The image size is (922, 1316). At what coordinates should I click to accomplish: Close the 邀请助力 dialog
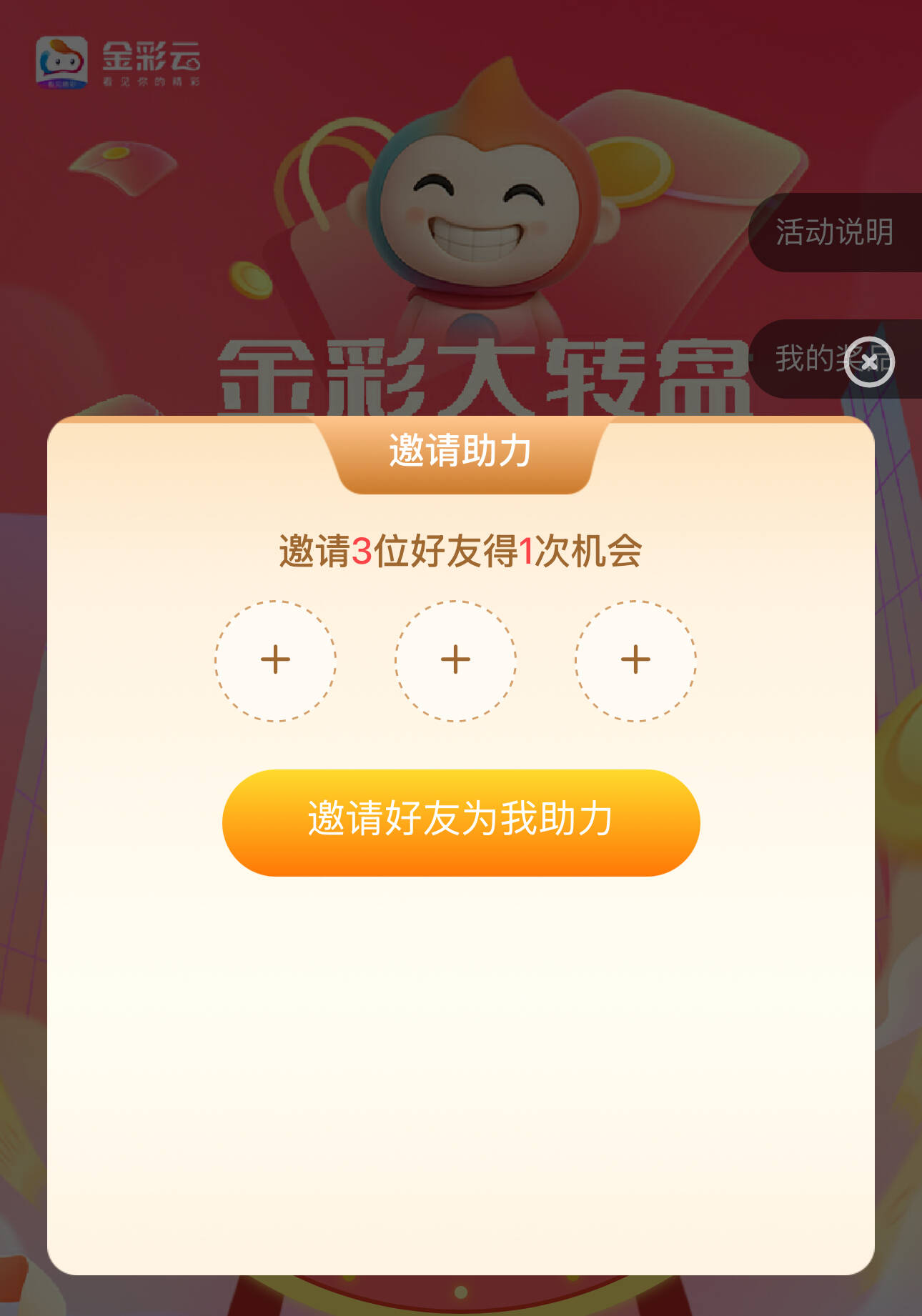coord(869,362)
